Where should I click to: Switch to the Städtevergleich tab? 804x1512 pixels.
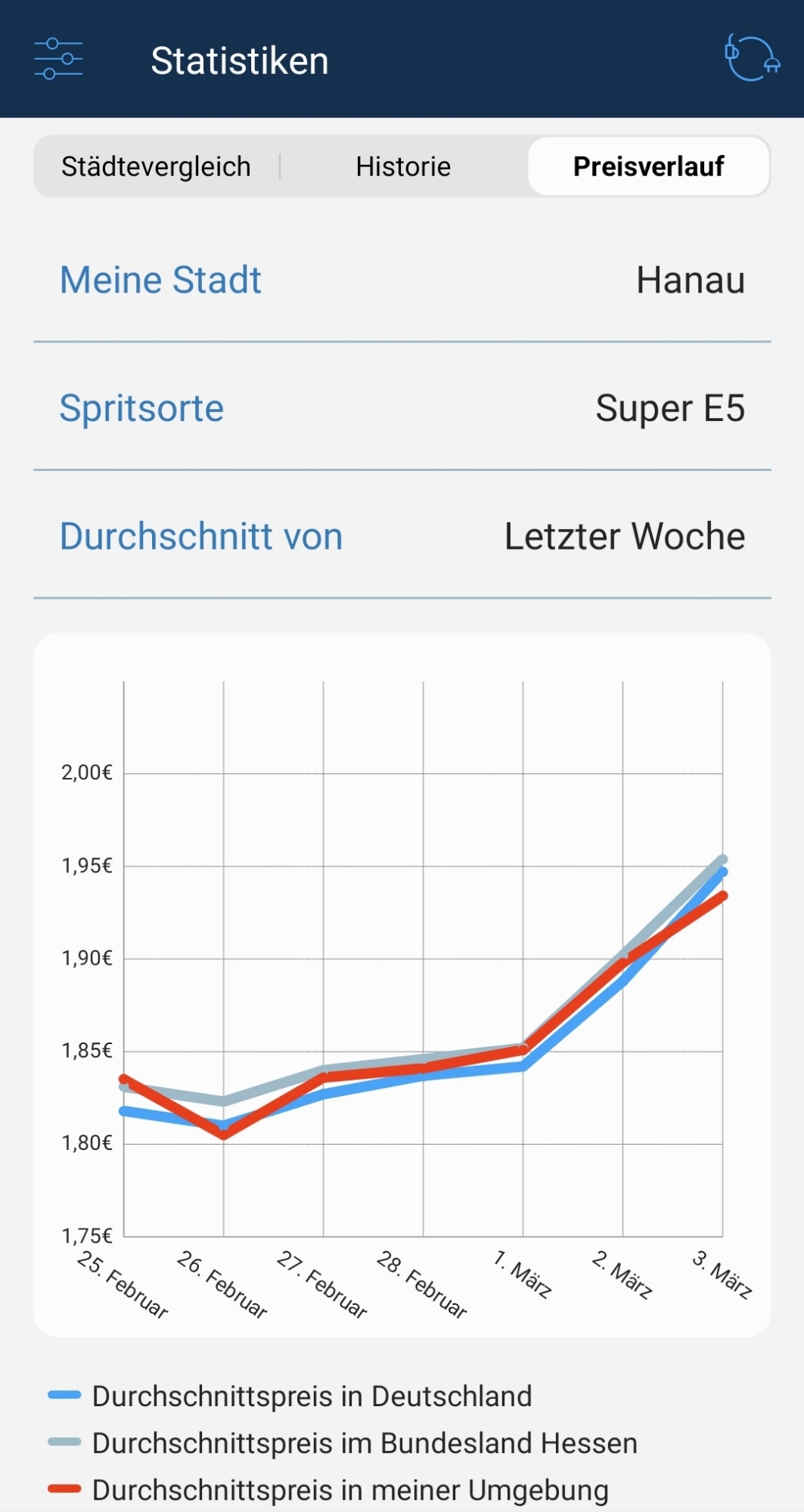(156, 166)
